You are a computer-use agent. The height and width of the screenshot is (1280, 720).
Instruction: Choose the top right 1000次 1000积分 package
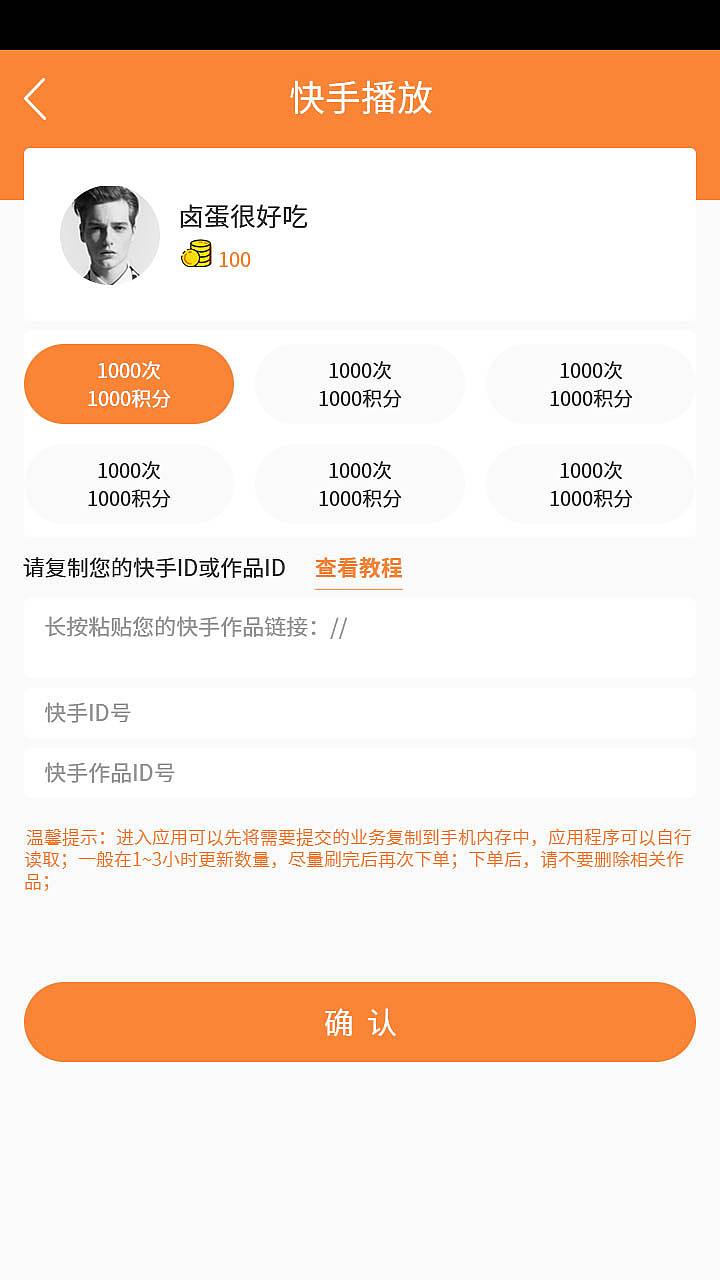click(590, 383)
